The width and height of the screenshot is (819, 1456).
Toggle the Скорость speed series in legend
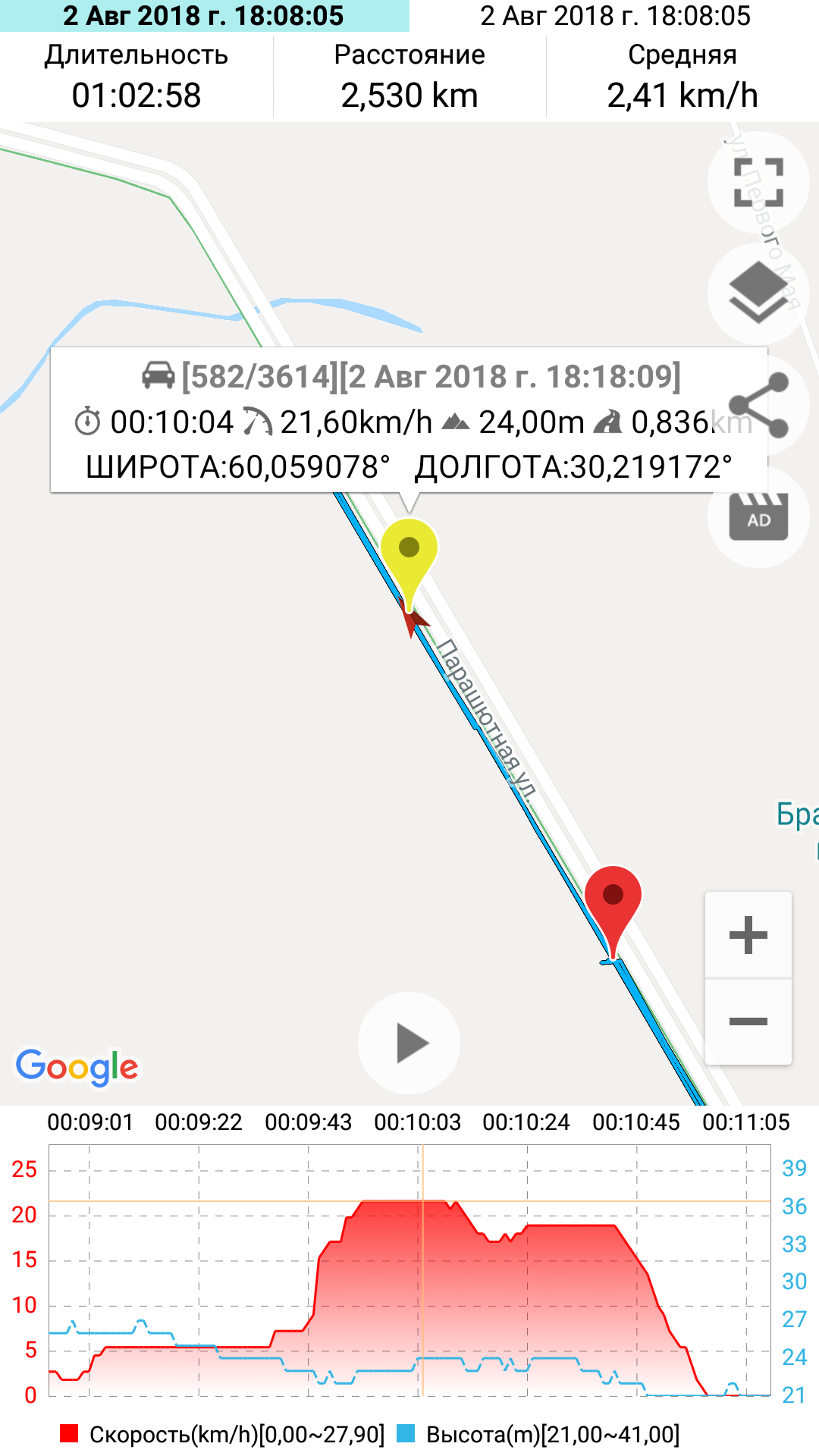tap(222, 1434)
